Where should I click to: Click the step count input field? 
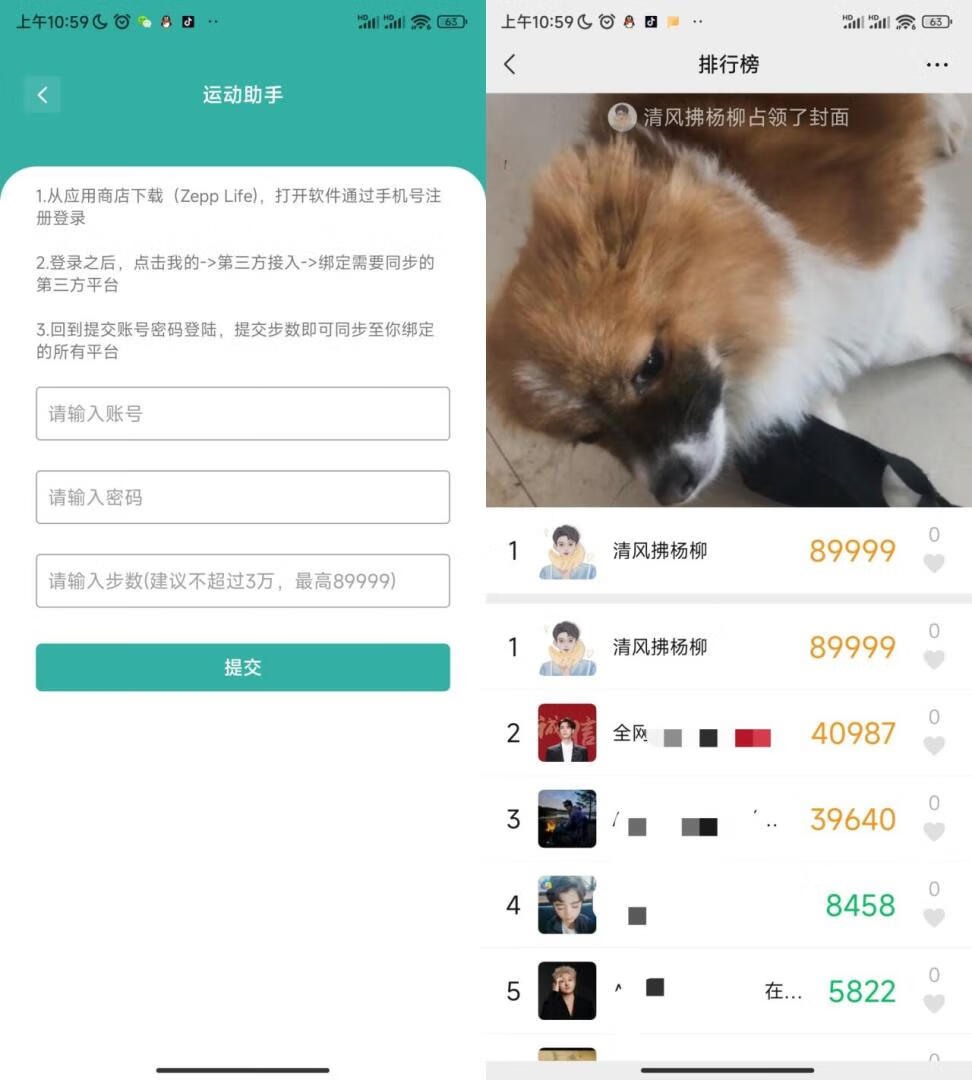click(243, 580)
